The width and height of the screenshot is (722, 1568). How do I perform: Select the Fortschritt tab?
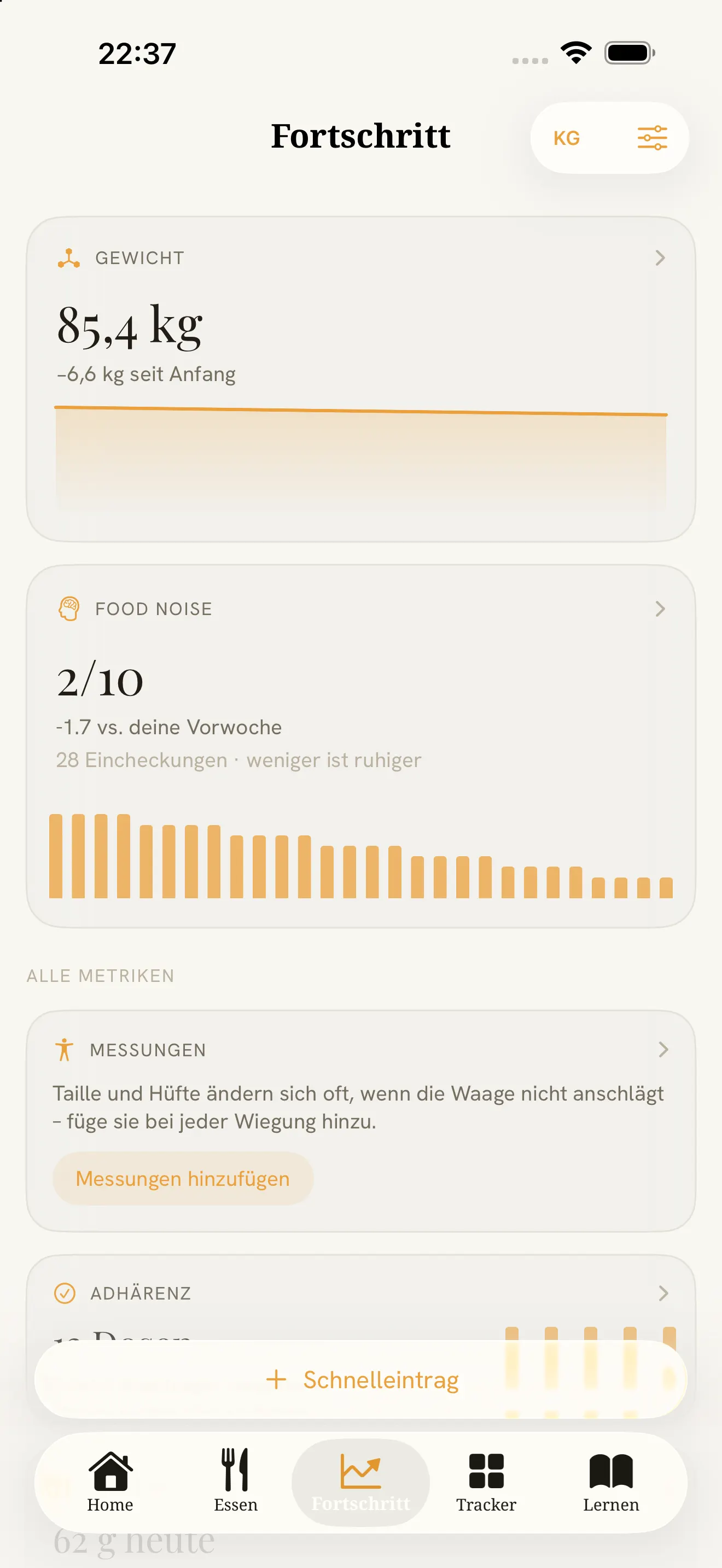click(x=361, y=1482)
